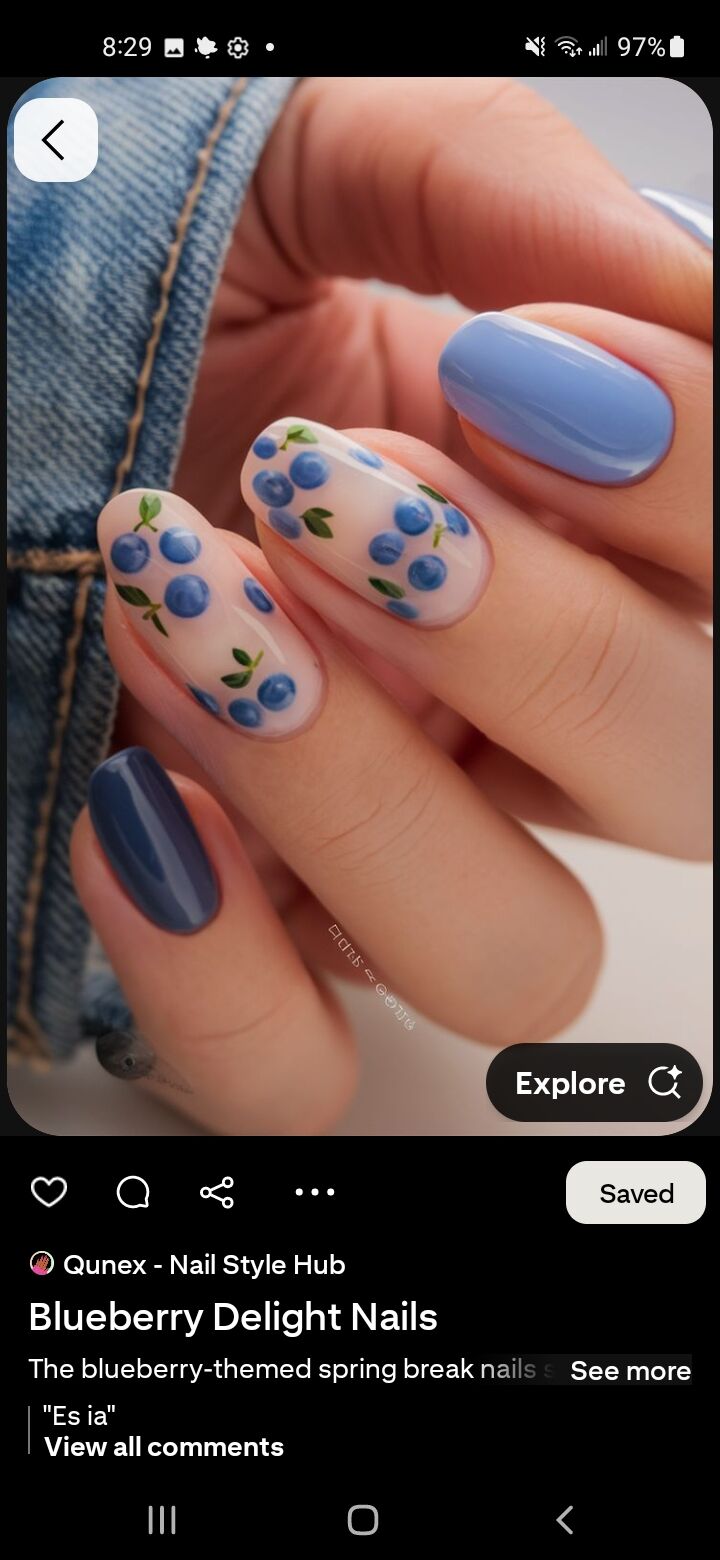Screen dimensions: 720x1560
Task: Go back using the arrow on the pin
Action: click(55, 140)
